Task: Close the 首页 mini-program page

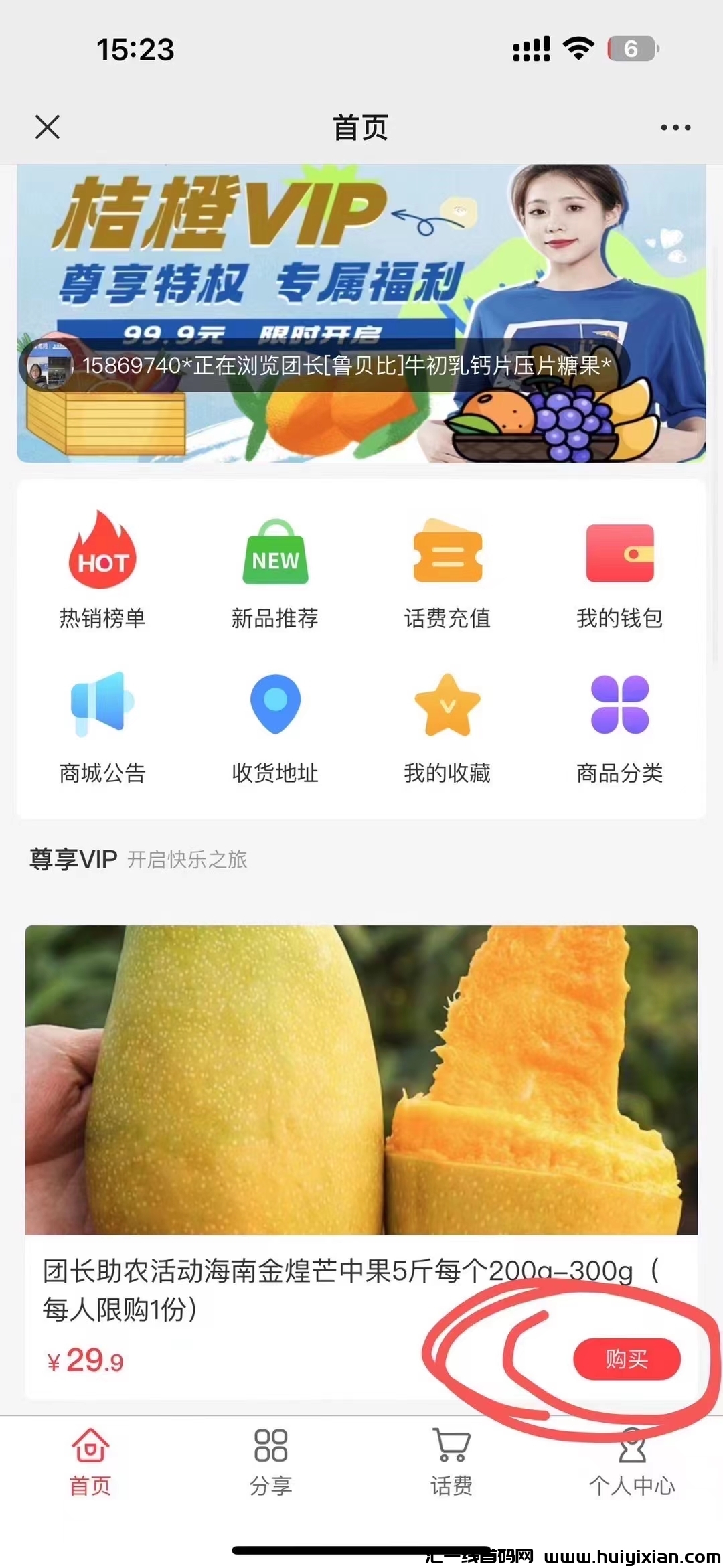Action: click(48, 127)
